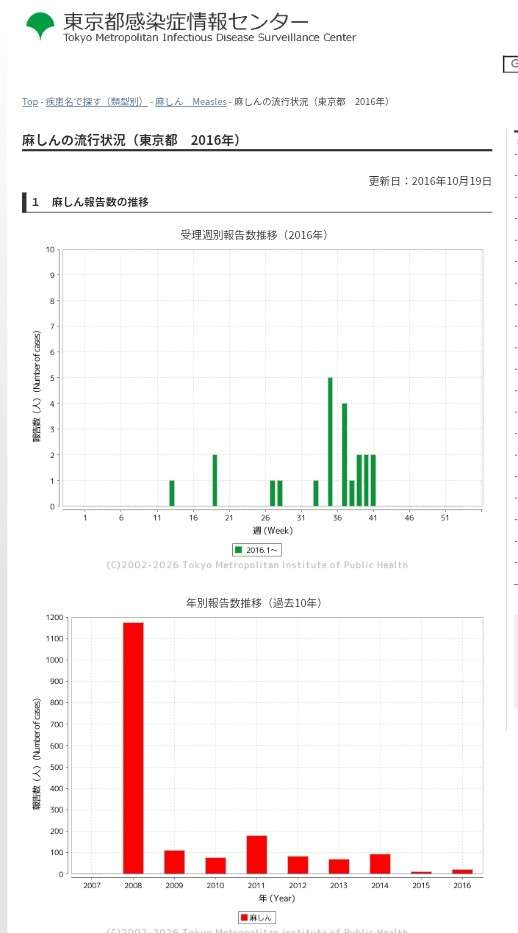
Task: Open the 麻しん Measles breadcrumb link
Action: 191,102
